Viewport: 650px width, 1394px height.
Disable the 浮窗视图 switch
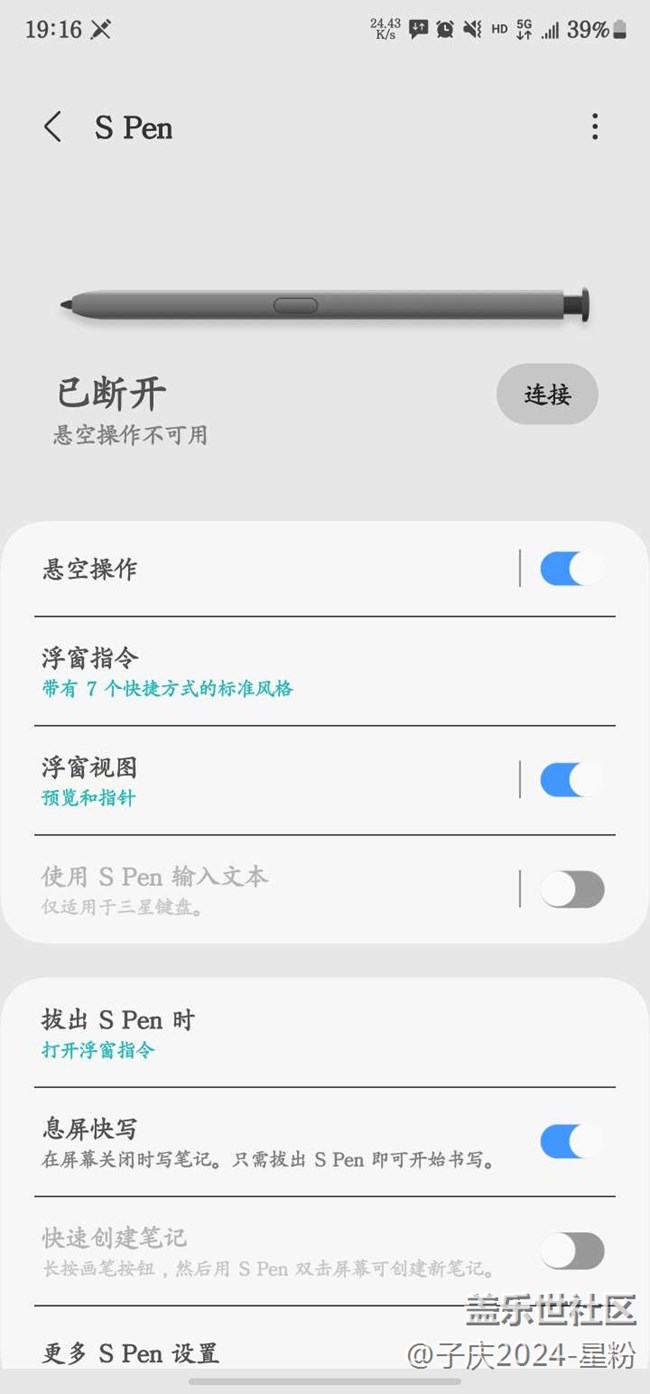pos(571,779)
